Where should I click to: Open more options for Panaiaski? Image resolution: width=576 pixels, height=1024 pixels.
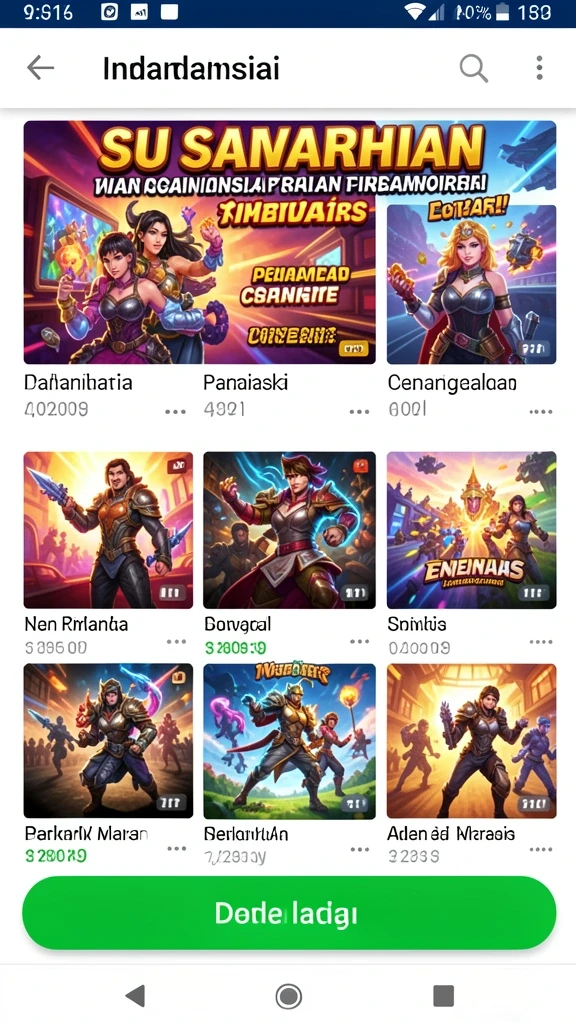[x=359, y=411]
